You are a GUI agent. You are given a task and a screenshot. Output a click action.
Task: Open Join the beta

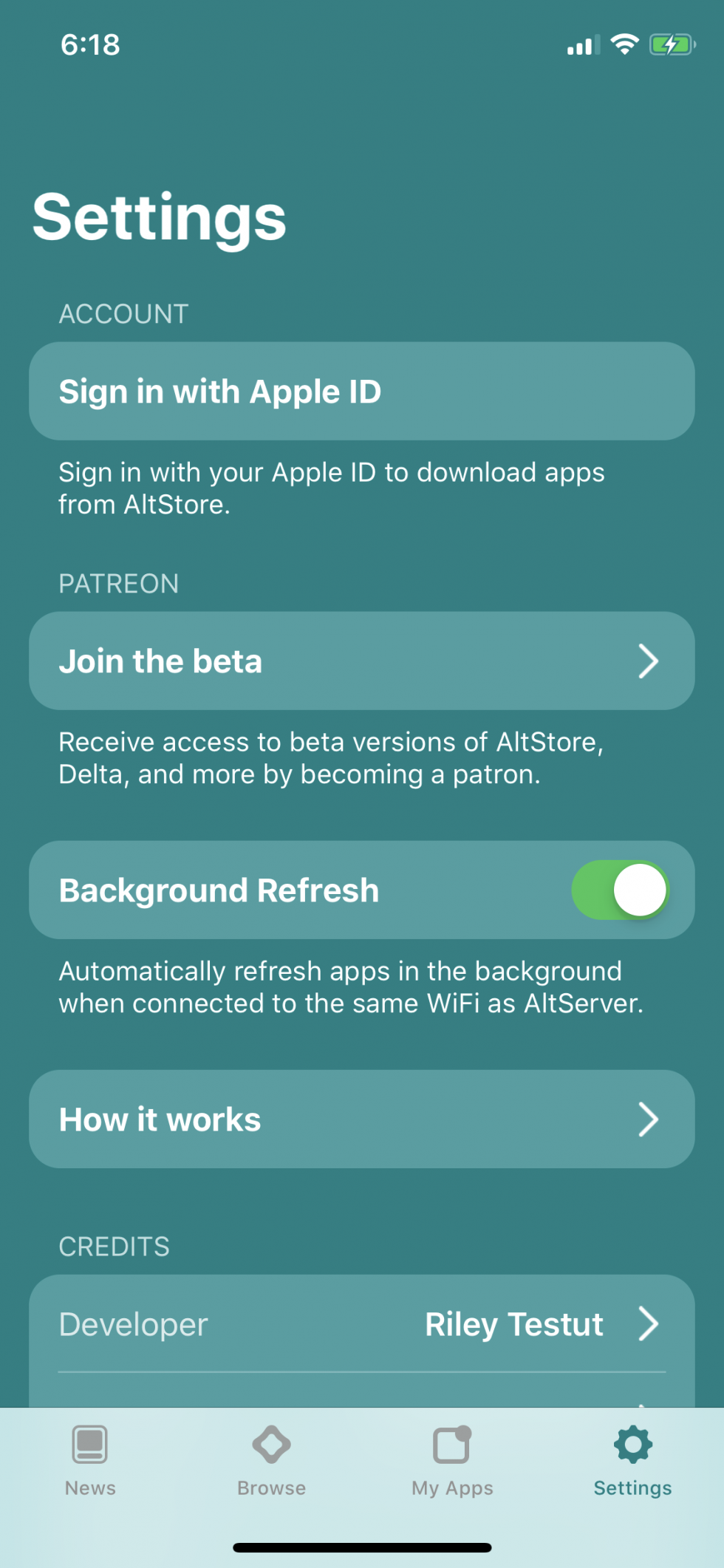point(362,661)
